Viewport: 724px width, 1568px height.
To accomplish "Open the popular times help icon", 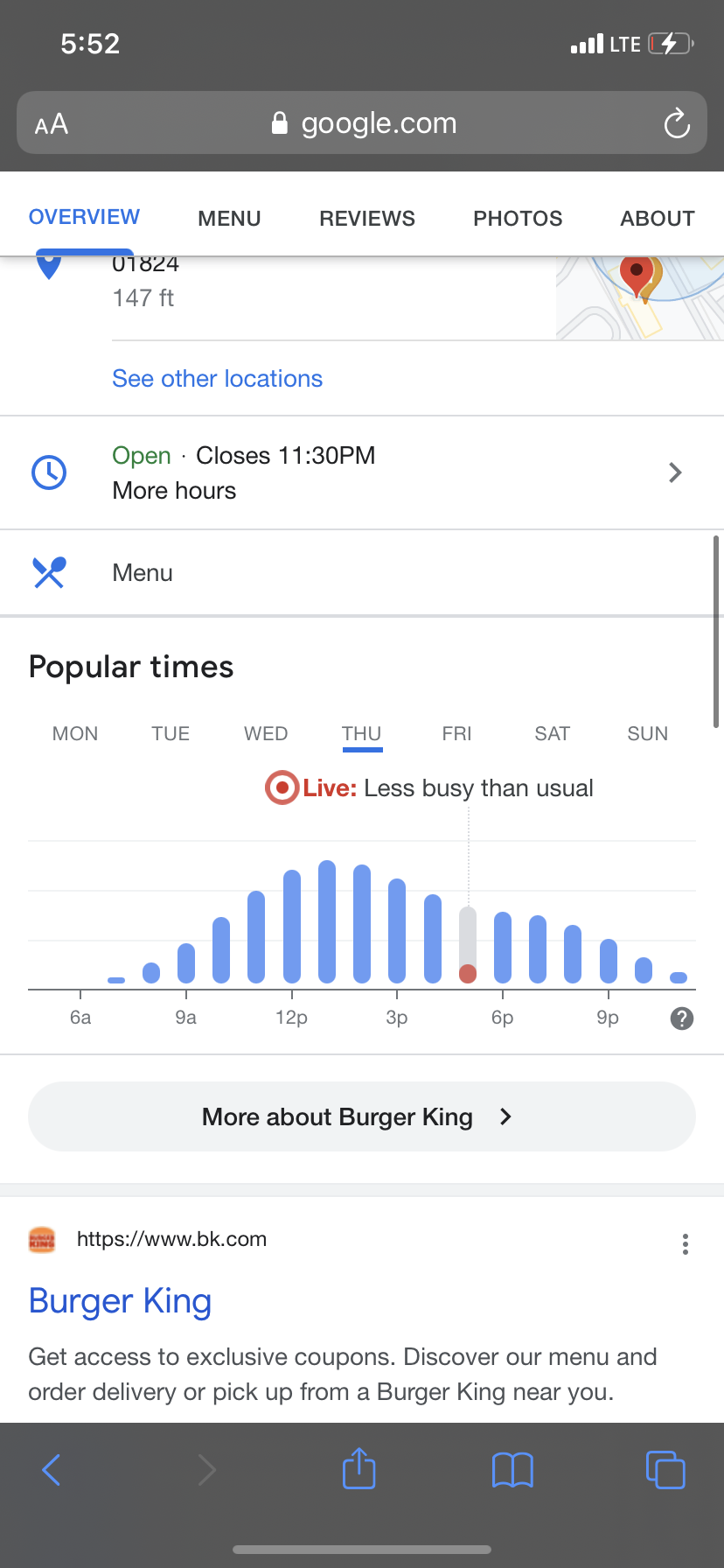I will 681,1018.
